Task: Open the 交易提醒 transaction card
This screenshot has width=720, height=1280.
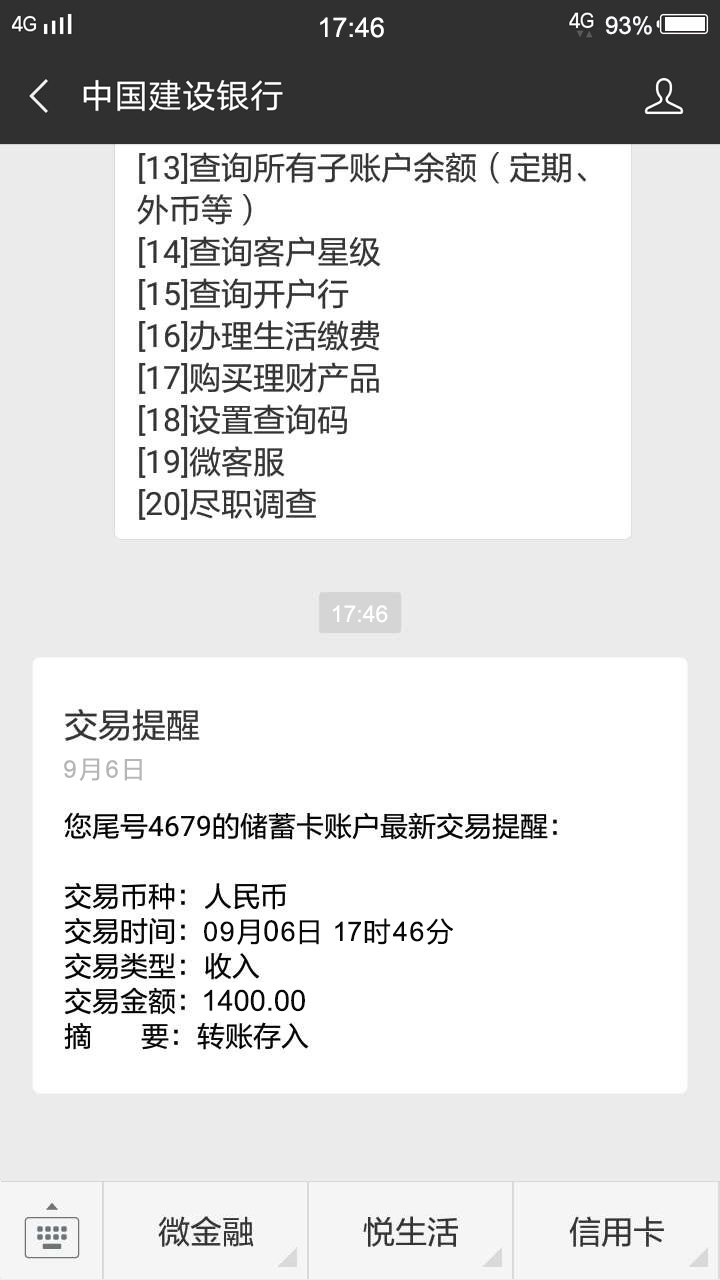Action: pyautogui.click(x=360, y=875)
